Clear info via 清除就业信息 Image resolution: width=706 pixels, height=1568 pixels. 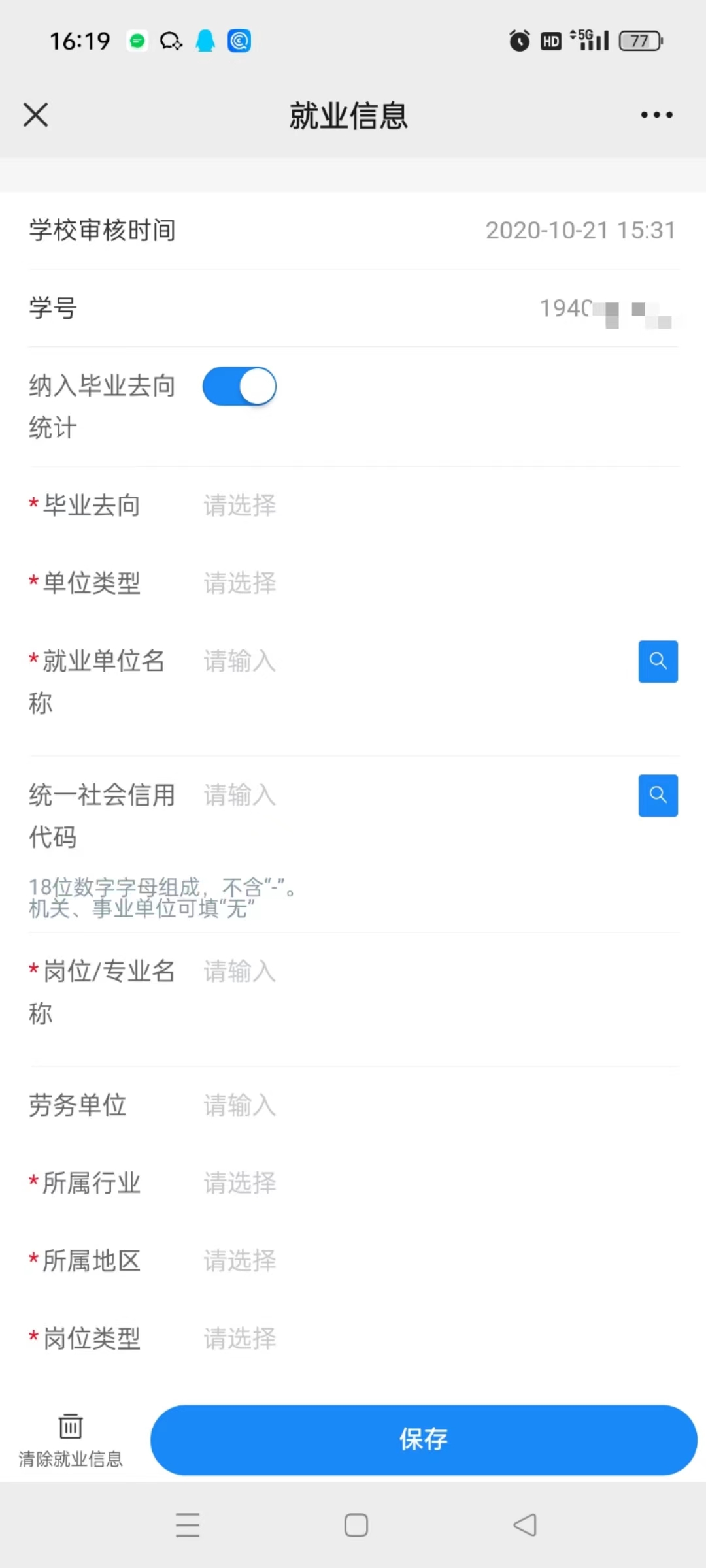click(x=71, y=1440)
